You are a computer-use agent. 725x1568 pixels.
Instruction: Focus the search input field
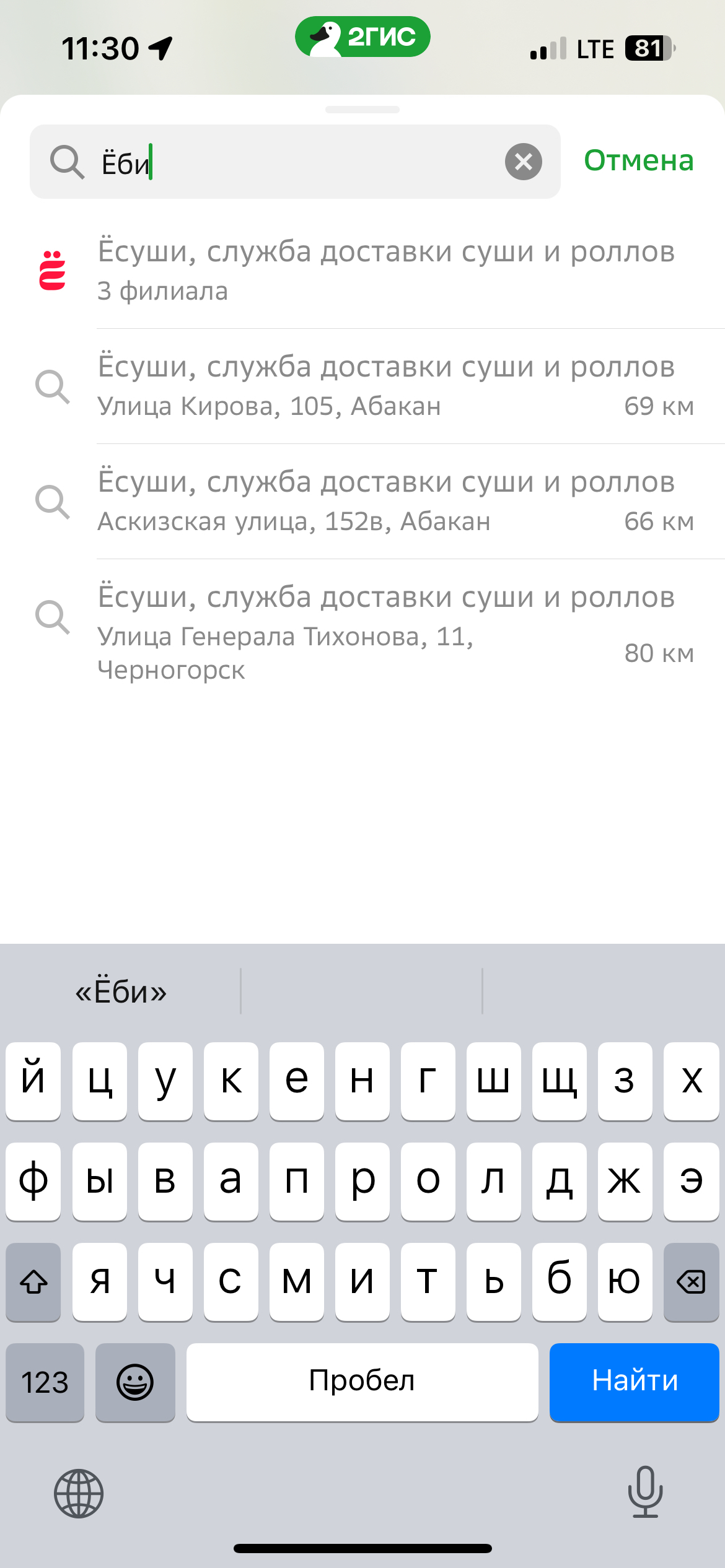[x=297, y=162]
